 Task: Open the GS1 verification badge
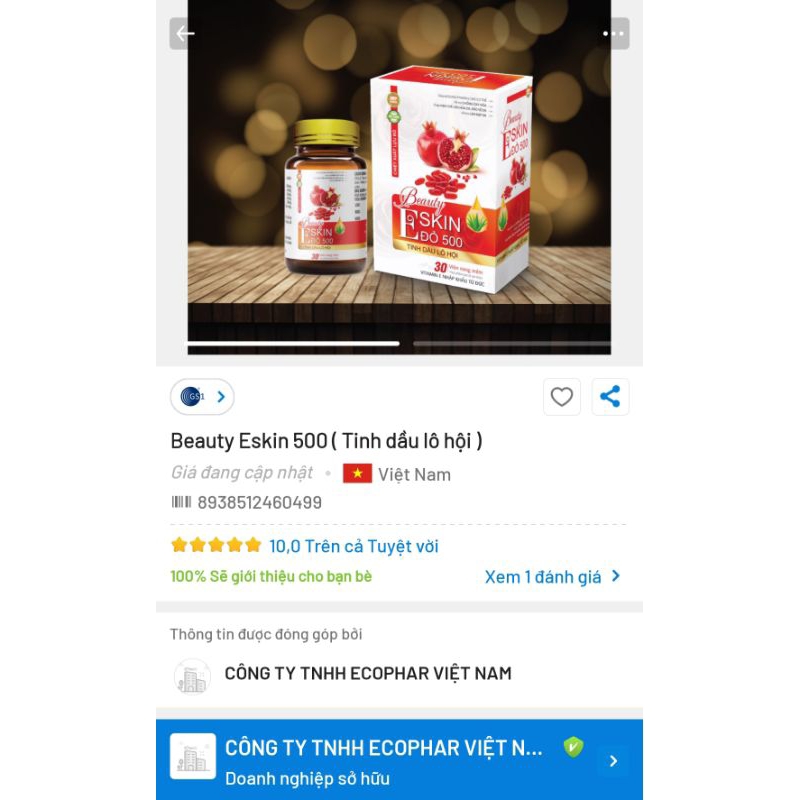pos(202,397)
